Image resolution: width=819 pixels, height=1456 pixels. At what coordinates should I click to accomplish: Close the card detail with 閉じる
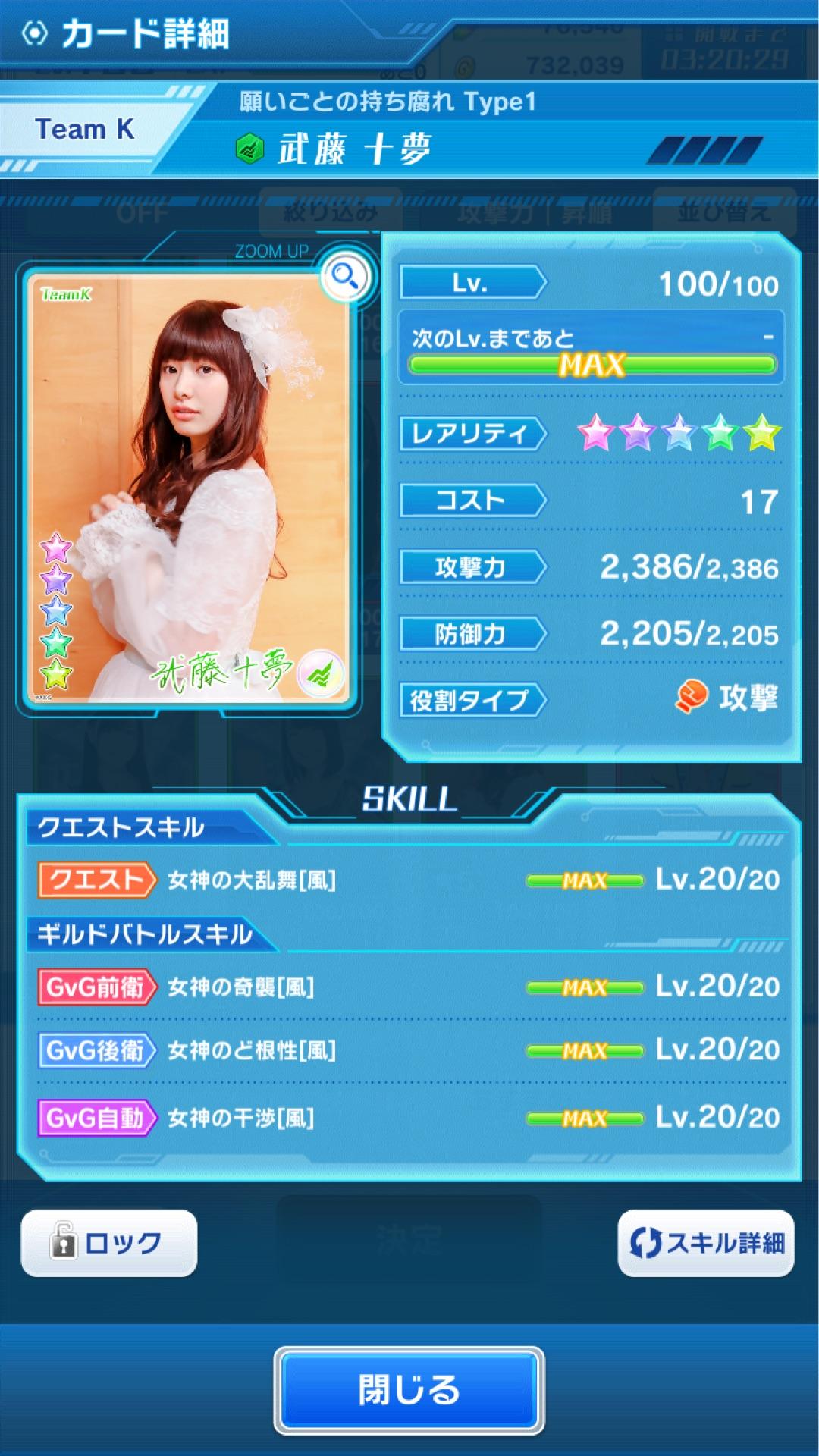409,1390
